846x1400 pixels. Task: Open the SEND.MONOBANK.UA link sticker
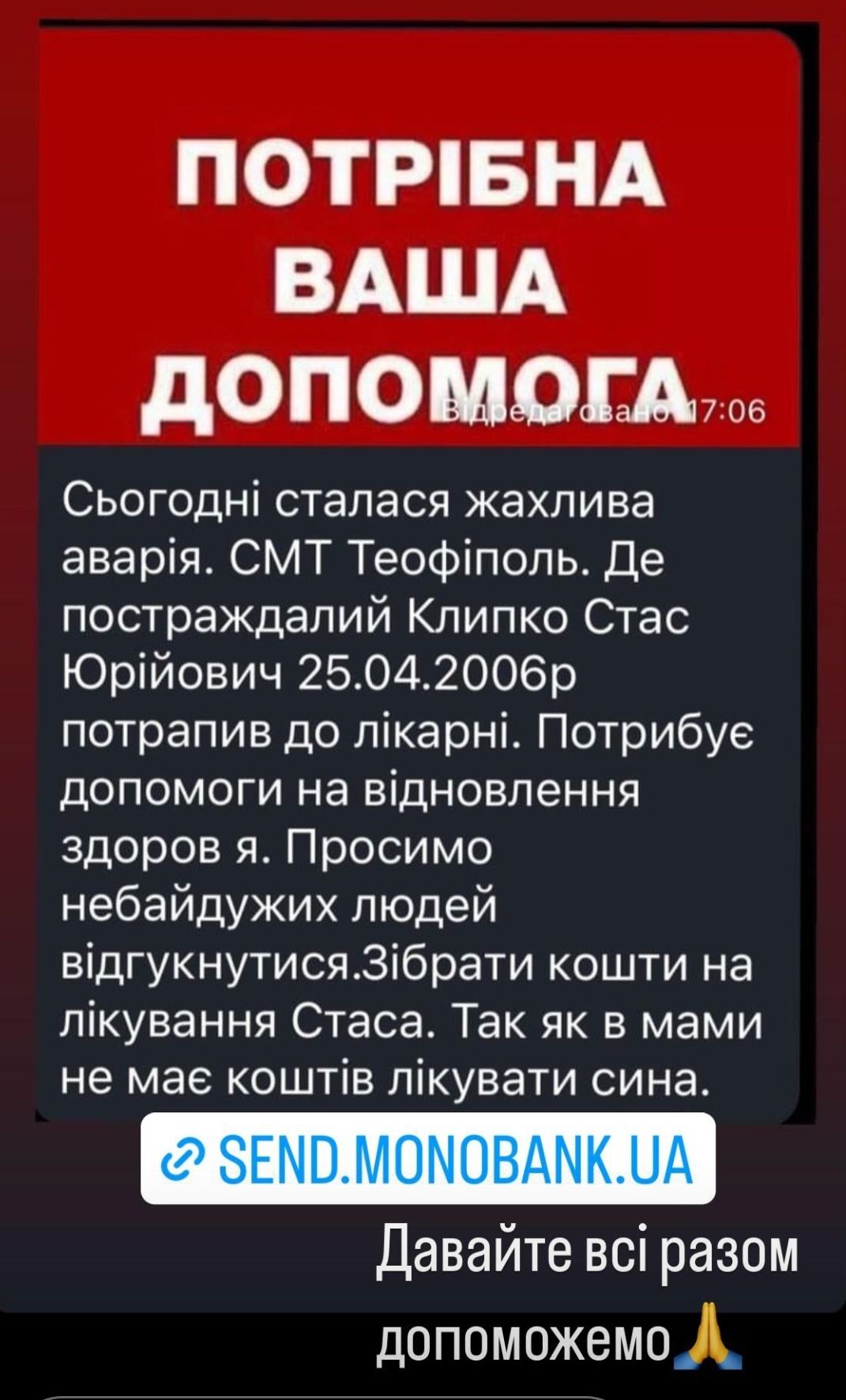pos(427,1159)
